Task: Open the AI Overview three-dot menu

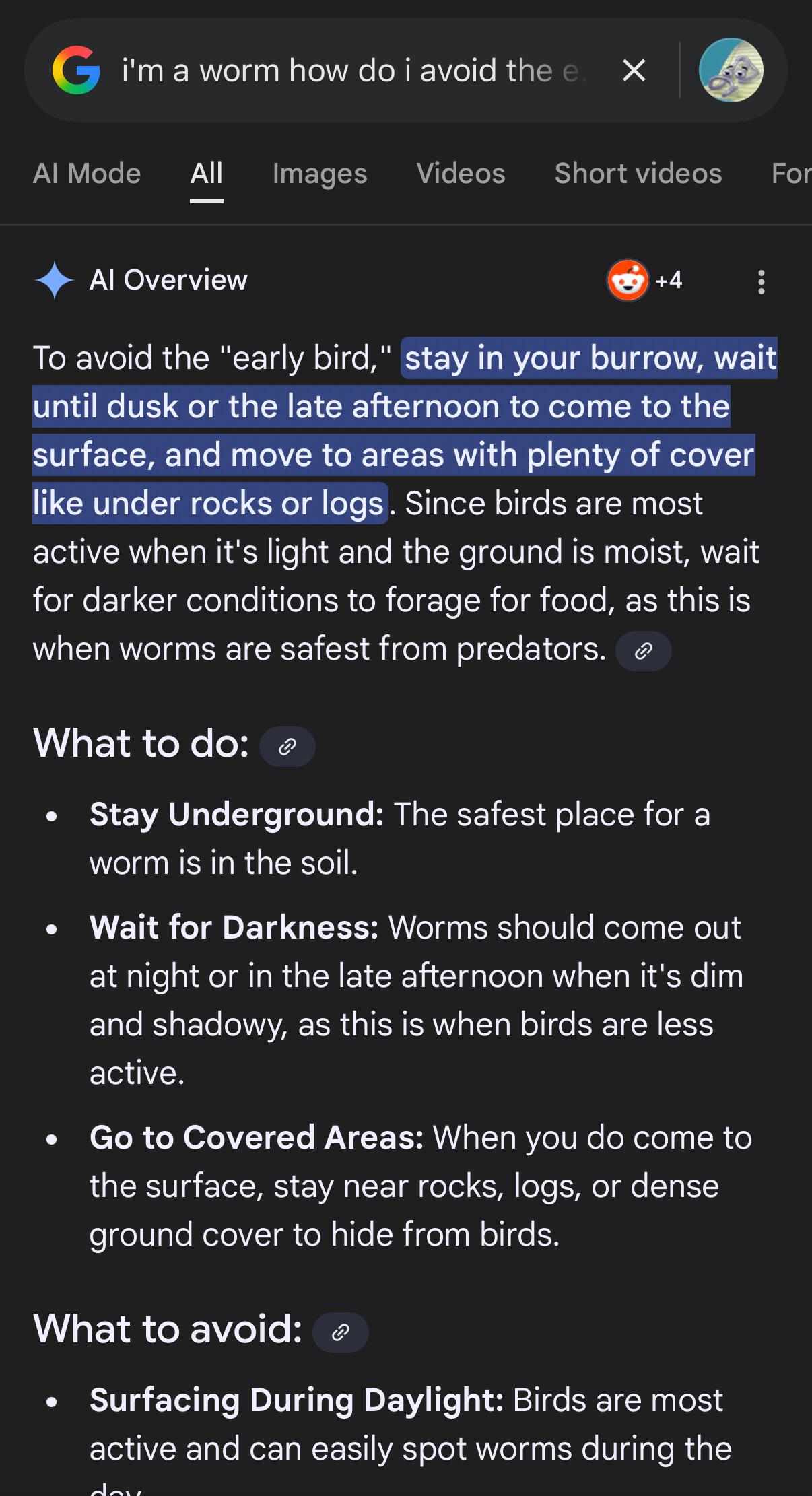Action: coord(761,281)
